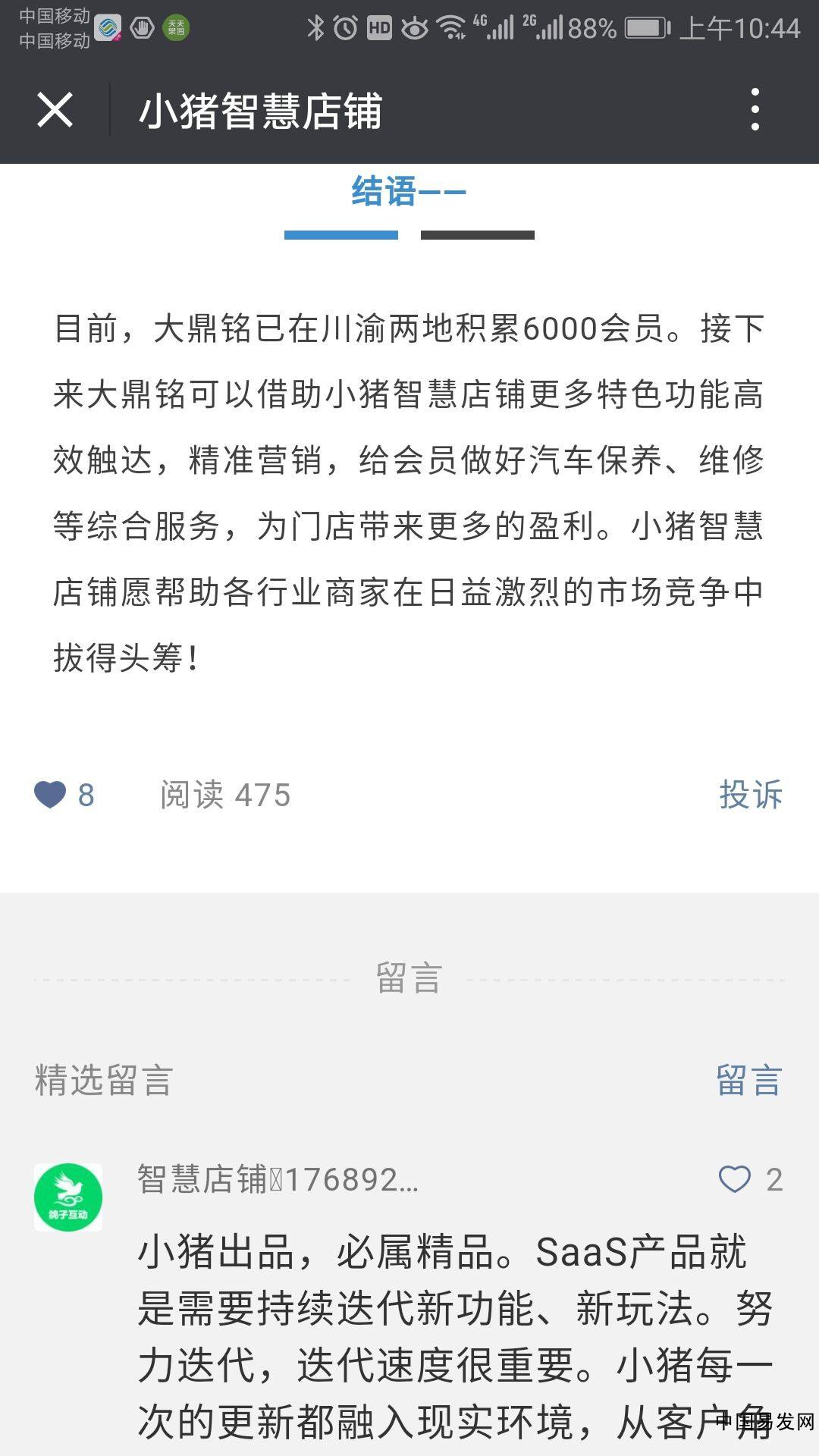Like the comment from 智慧店铺176892
Viewport: 819px width, 1456px height.
734,1179
